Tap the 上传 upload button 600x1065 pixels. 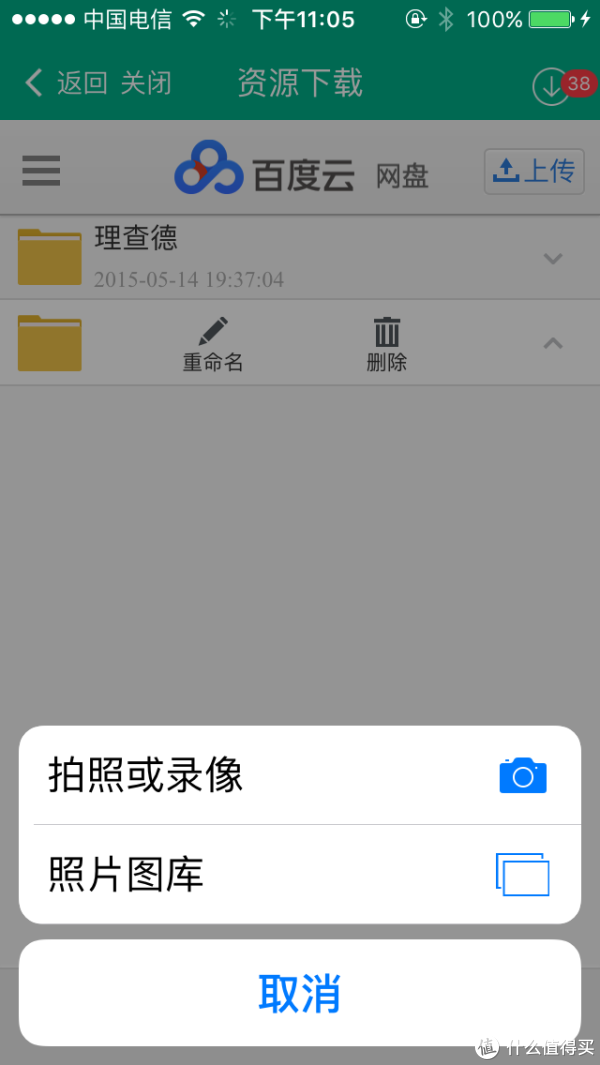[534, 171]
